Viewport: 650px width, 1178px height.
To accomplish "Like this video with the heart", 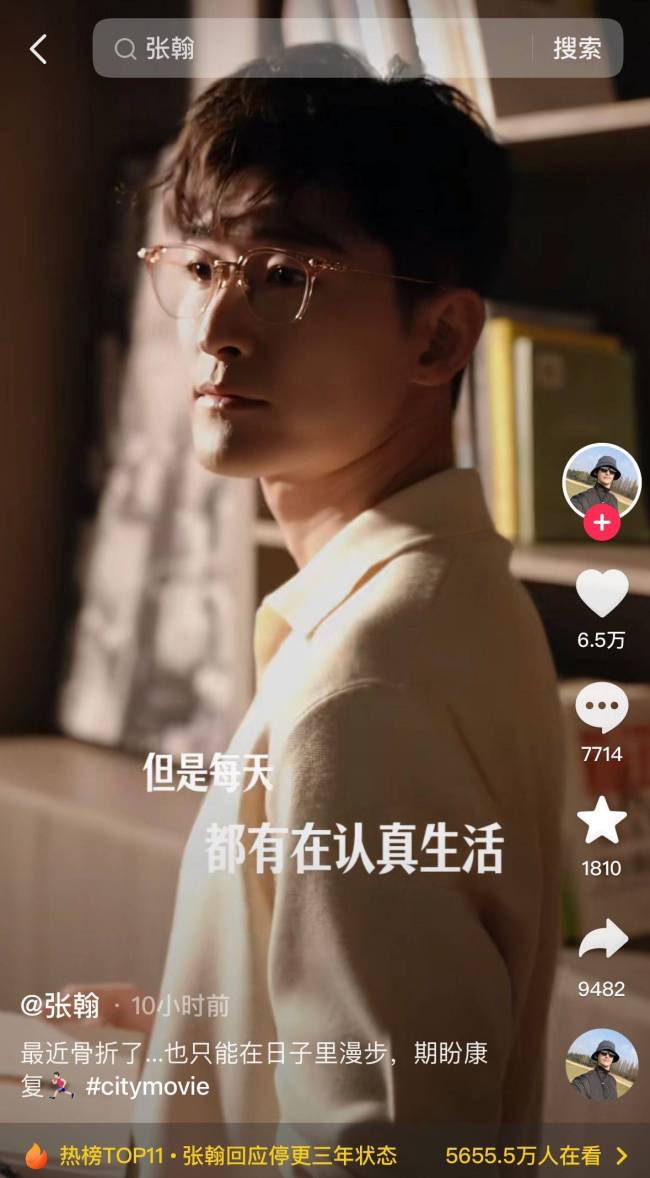I will 601,594.
